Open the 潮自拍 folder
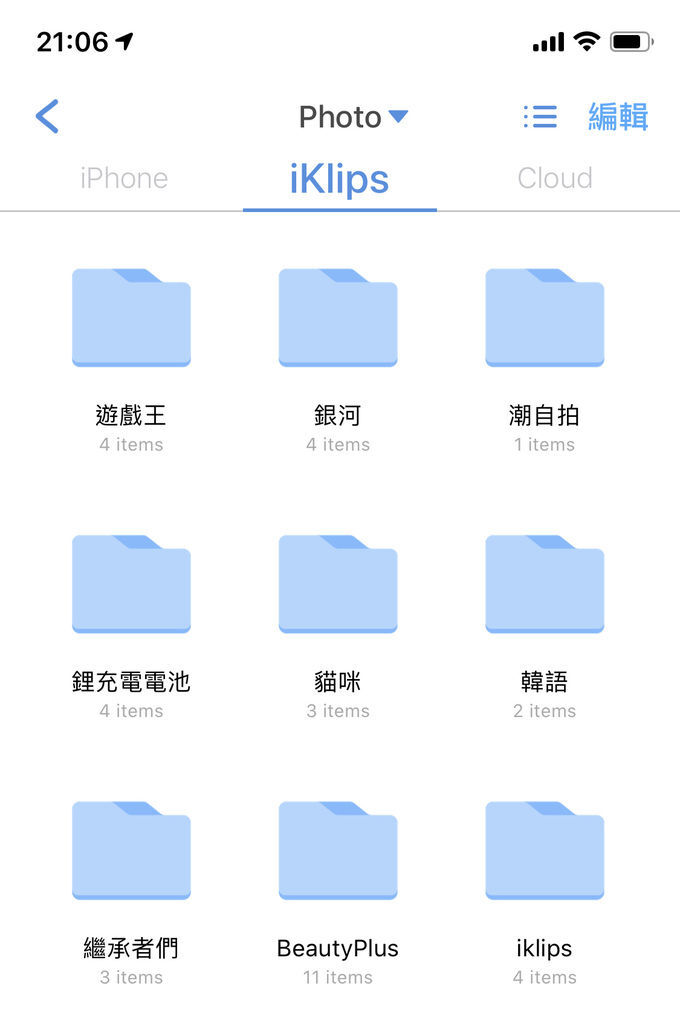The height and width of the screenshot is (1024, 680). click(545, 318)
